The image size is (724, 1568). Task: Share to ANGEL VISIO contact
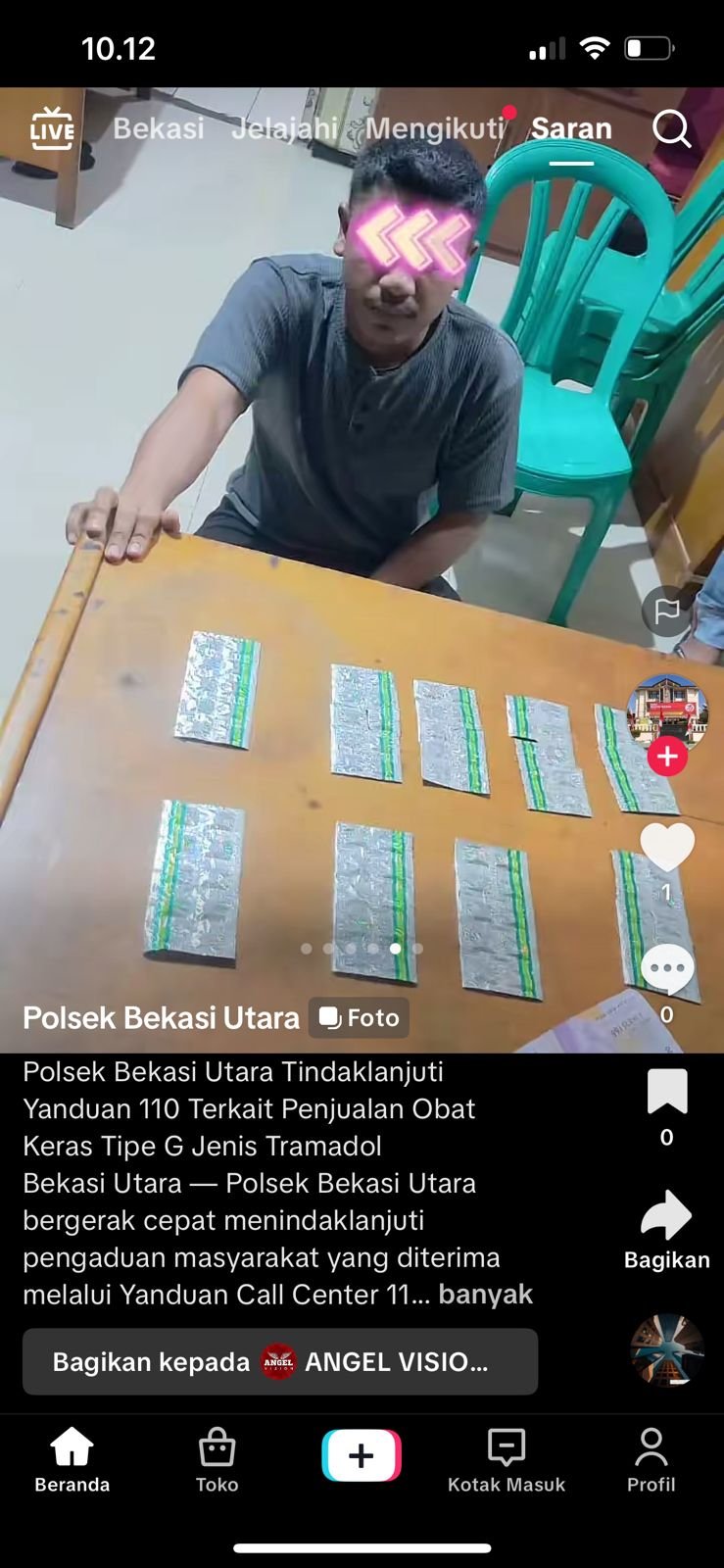pyautogui.click(x=280, y=1361)
